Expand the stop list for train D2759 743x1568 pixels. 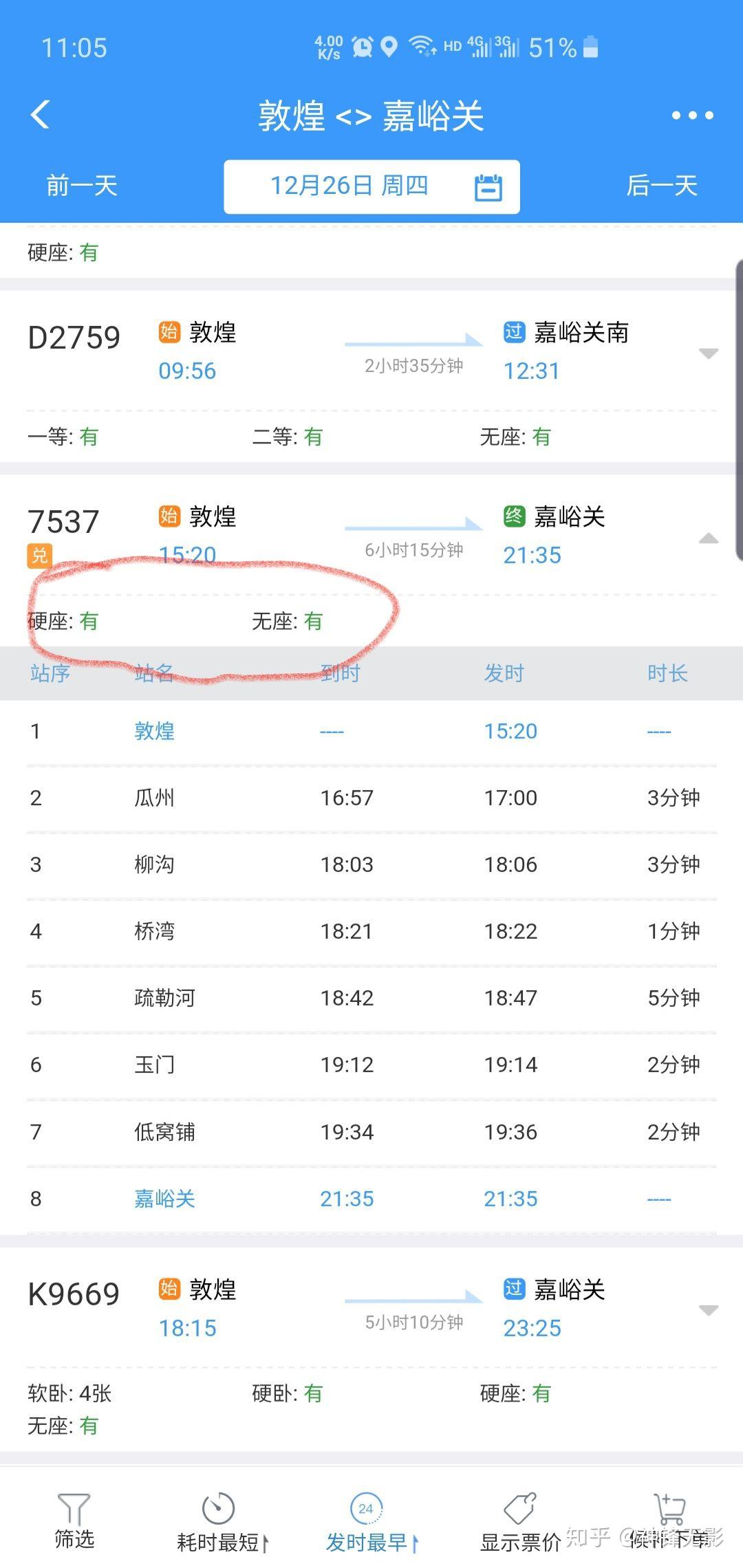click(708, 353)
